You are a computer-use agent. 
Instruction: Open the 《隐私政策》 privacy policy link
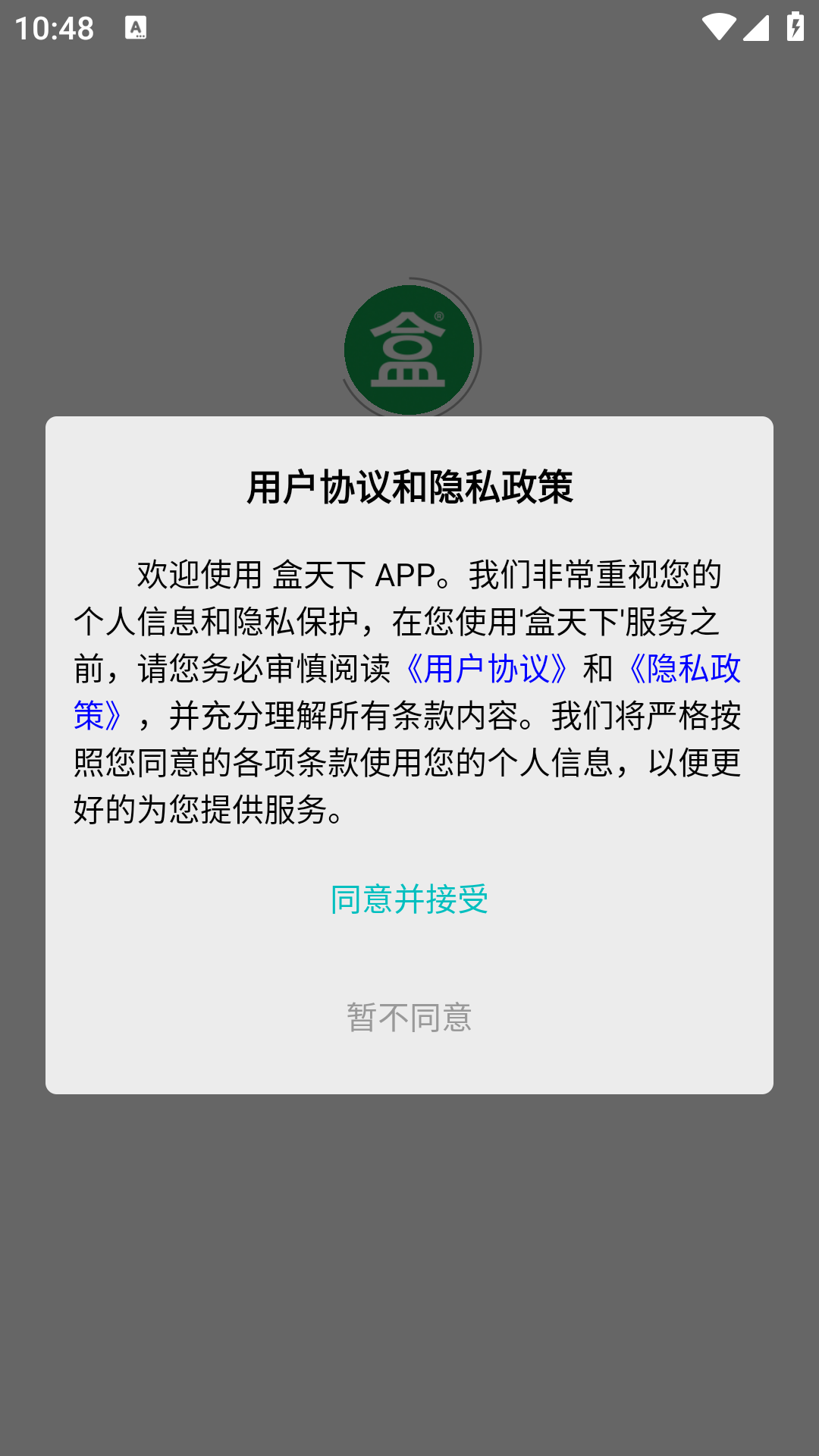pos(686,668)
